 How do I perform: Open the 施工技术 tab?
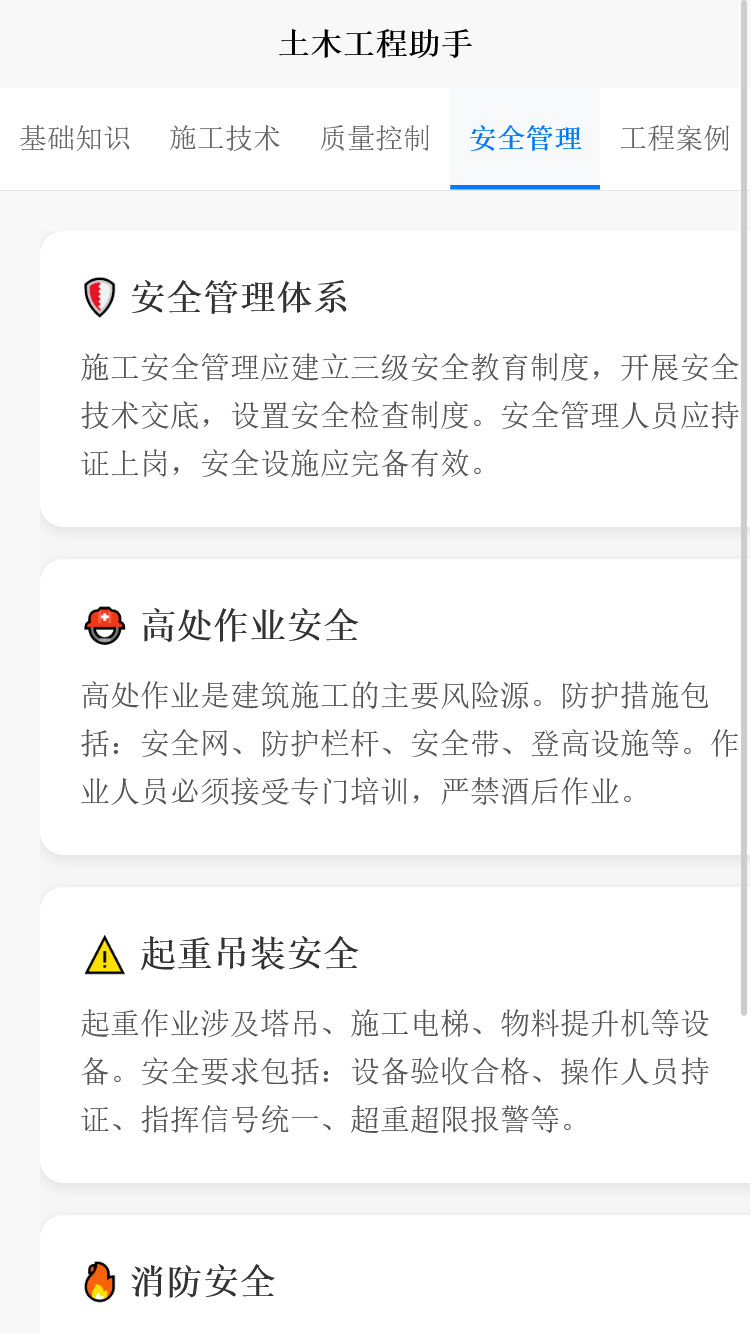click(x=225, y=138)
